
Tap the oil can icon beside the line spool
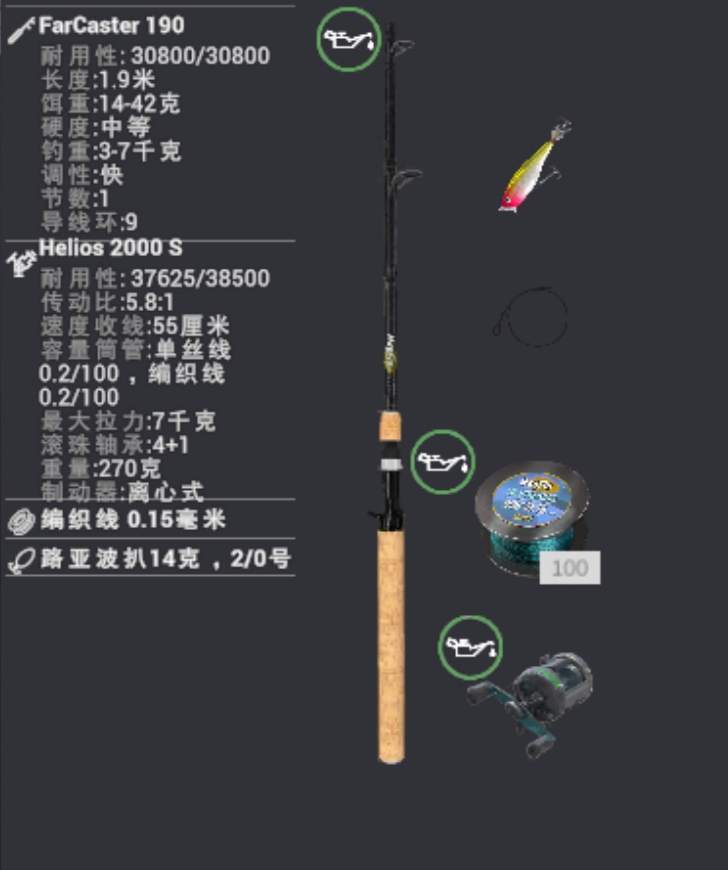[443, 462]
